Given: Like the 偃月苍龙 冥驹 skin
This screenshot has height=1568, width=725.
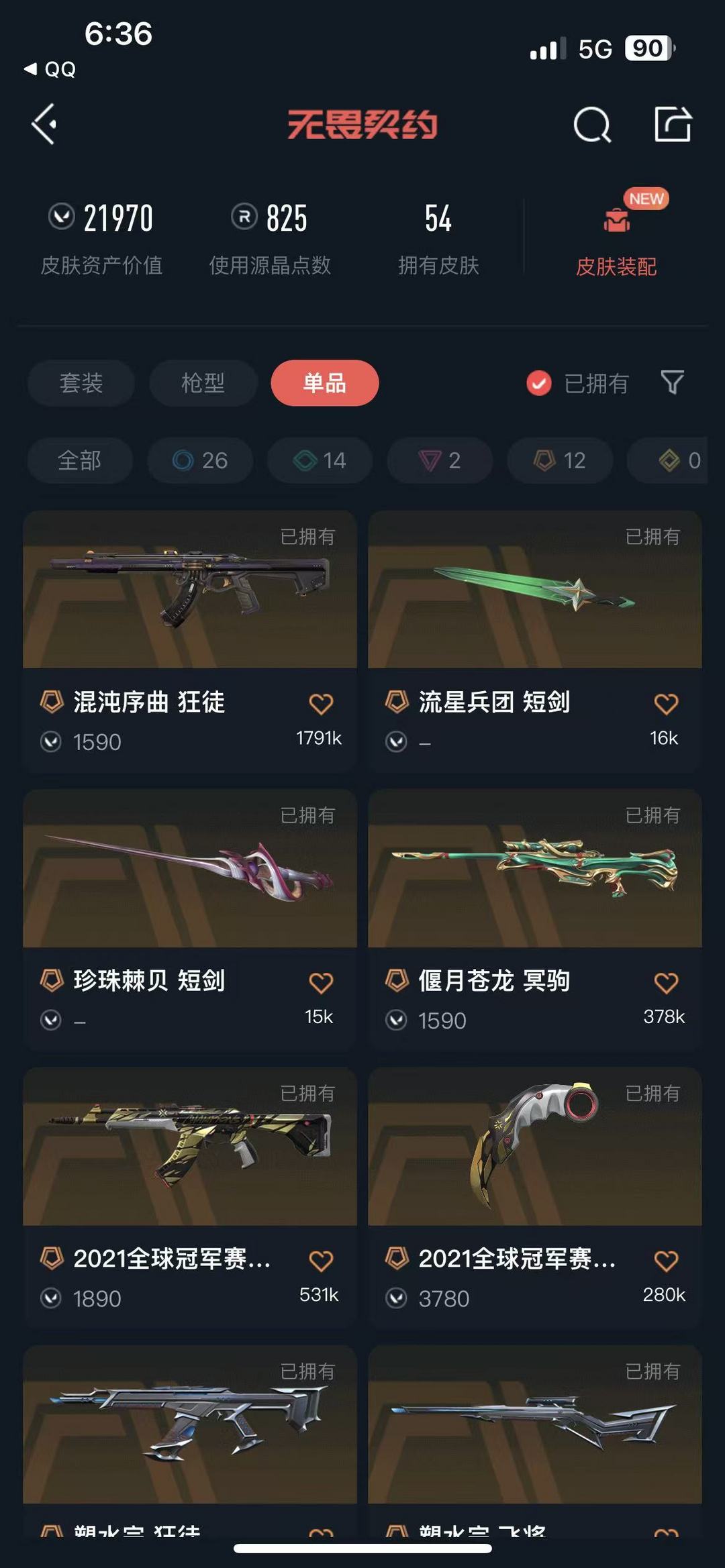Looking at the screenshot, I should [666, 983].
